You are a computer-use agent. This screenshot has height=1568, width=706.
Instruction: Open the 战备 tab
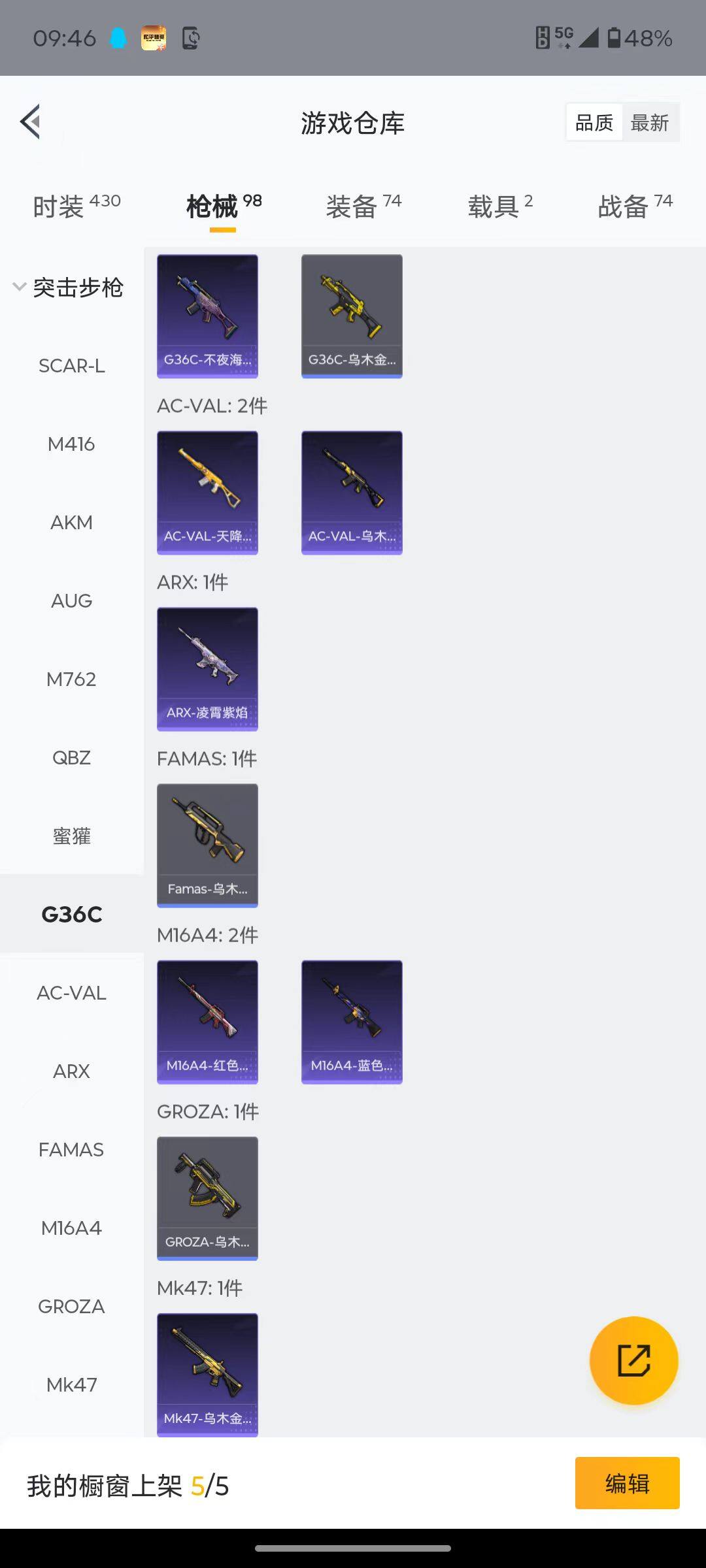click(x=635, y=206)
